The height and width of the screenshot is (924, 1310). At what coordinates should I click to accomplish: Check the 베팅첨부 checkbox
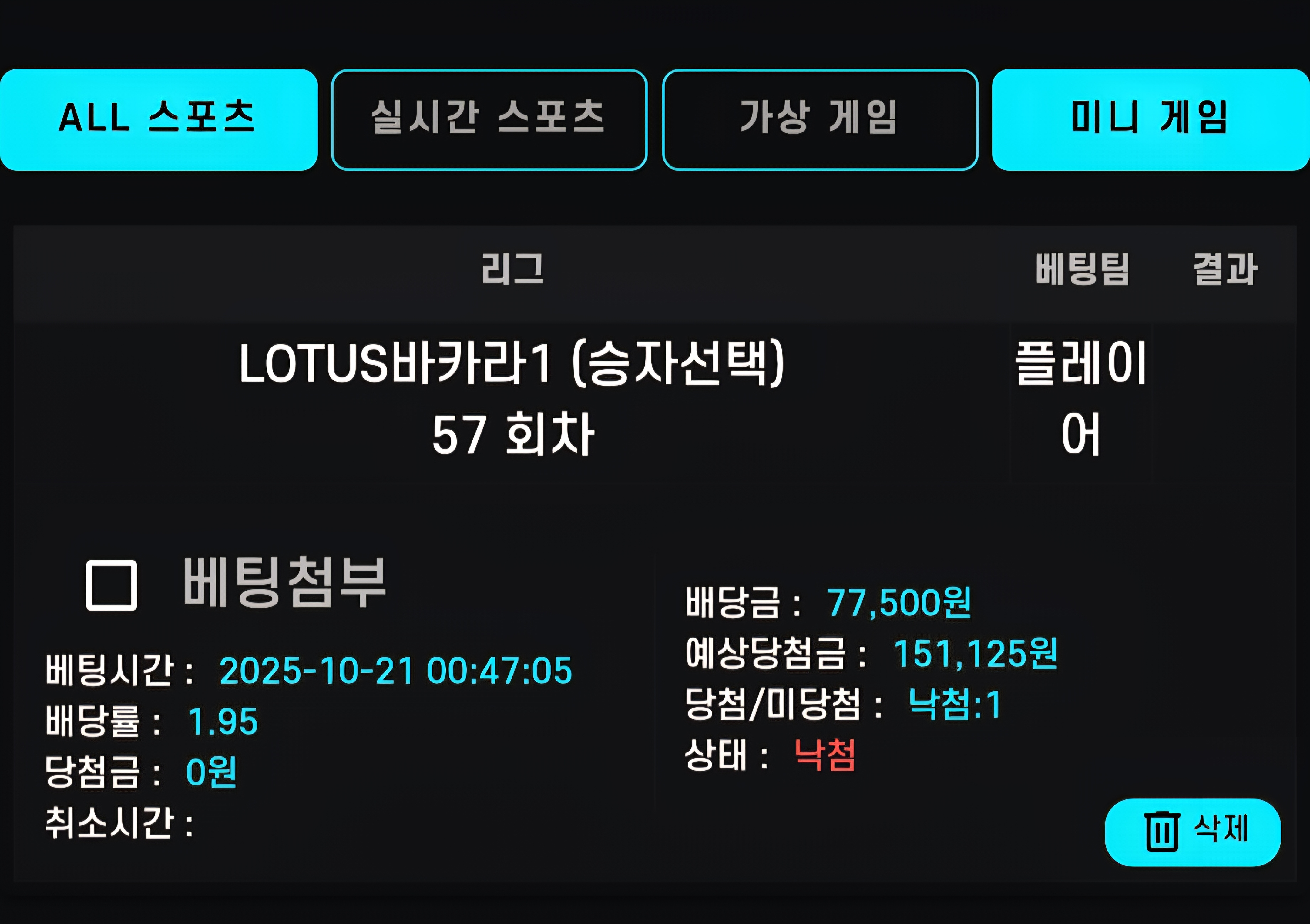[111, 585]
